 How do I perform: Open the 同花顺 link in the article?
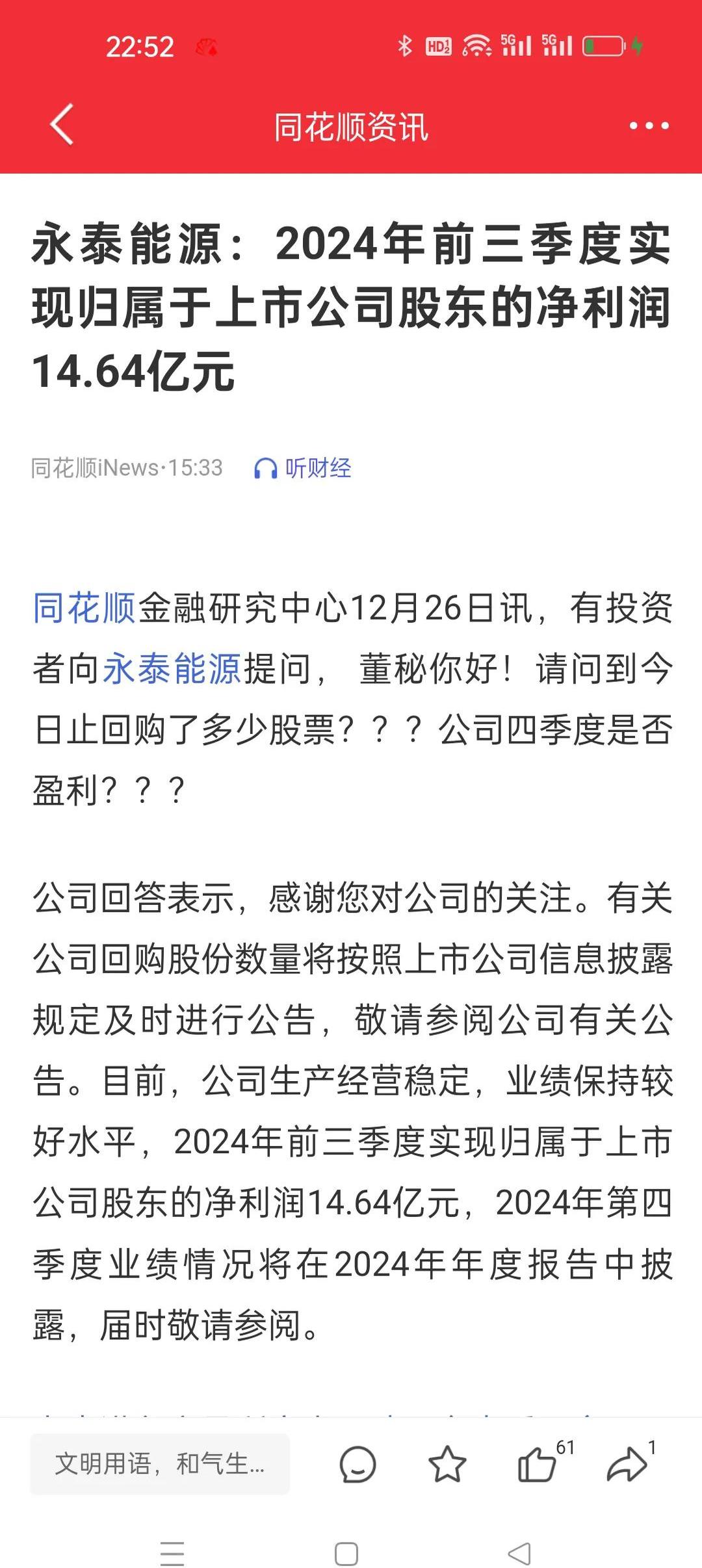point(84,608)
